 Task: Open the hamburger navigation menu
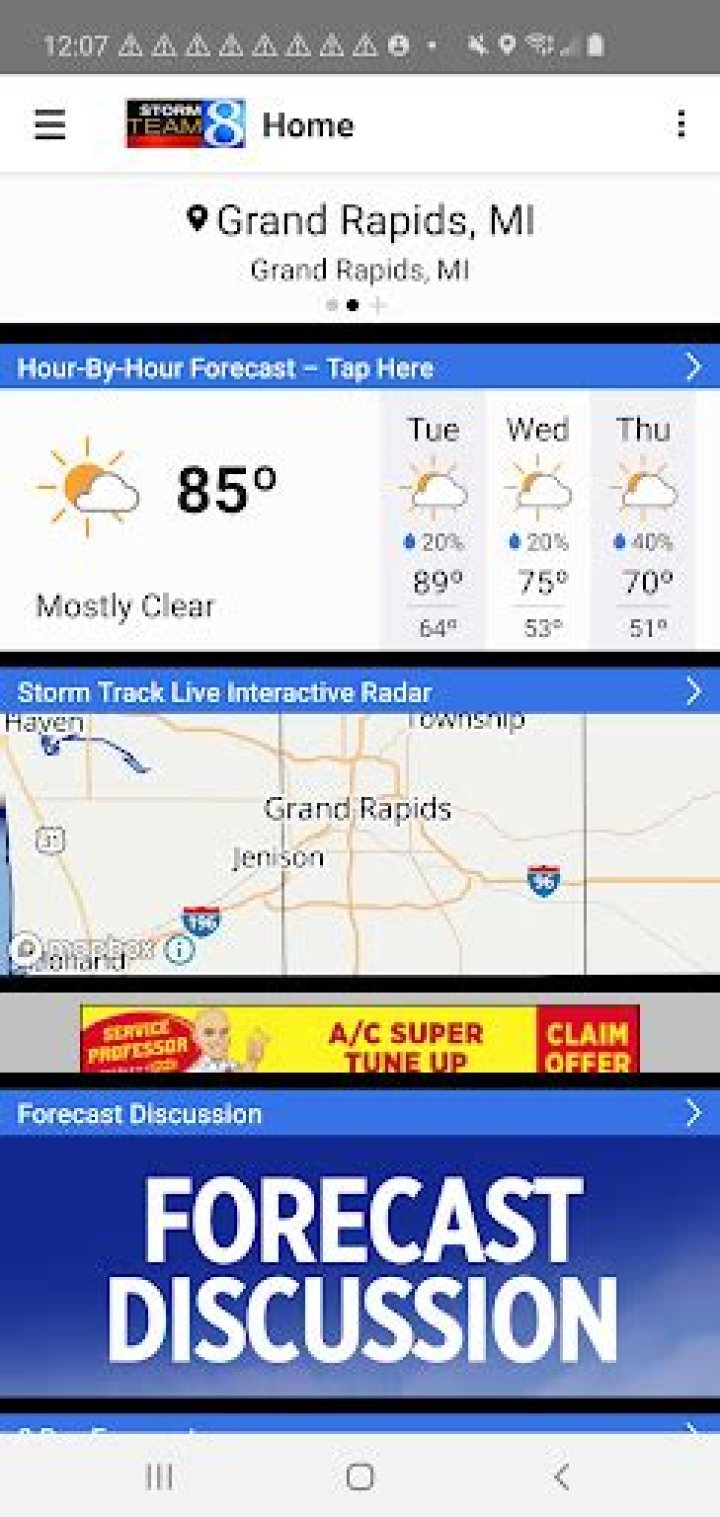50,125
